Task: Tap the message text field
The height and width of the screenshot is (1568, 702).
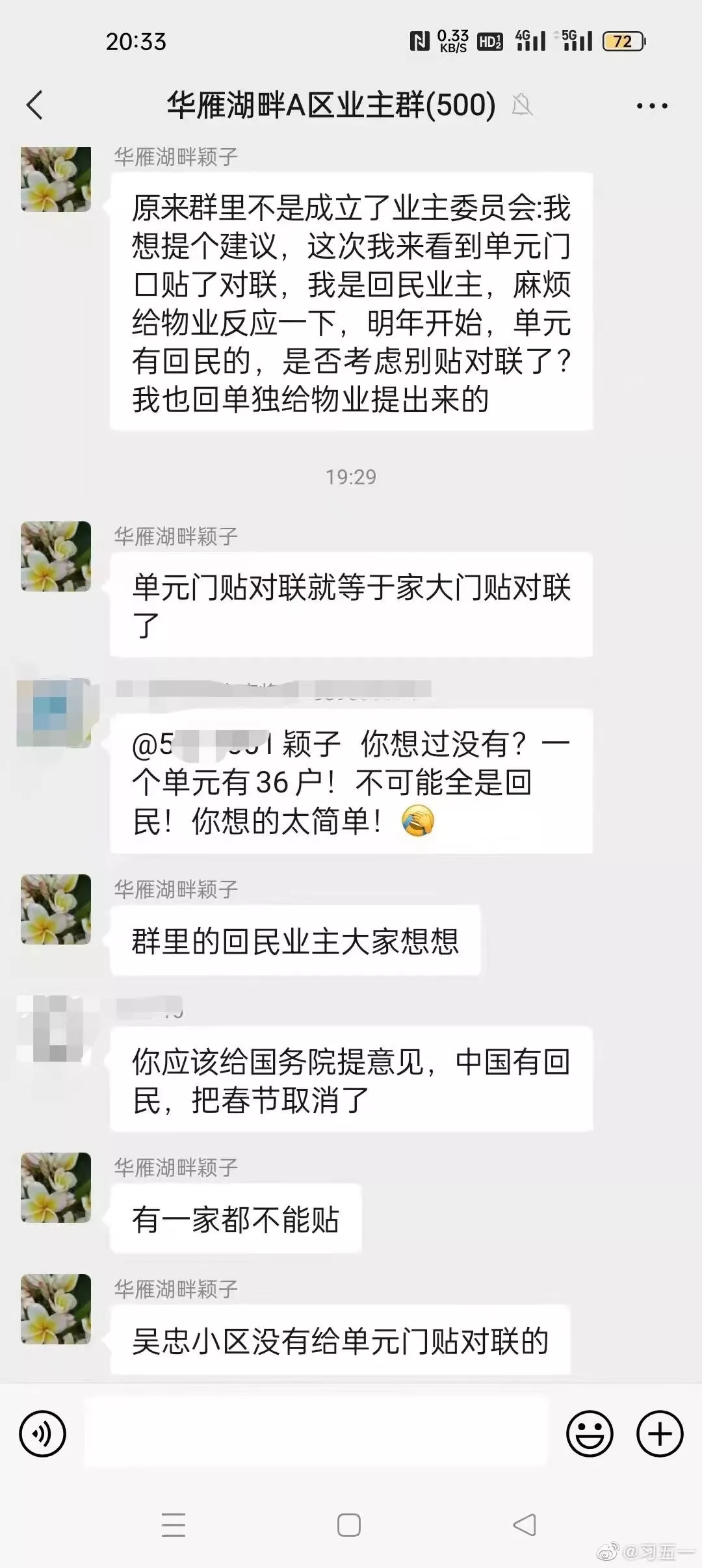Action: tap(317, 1433)
